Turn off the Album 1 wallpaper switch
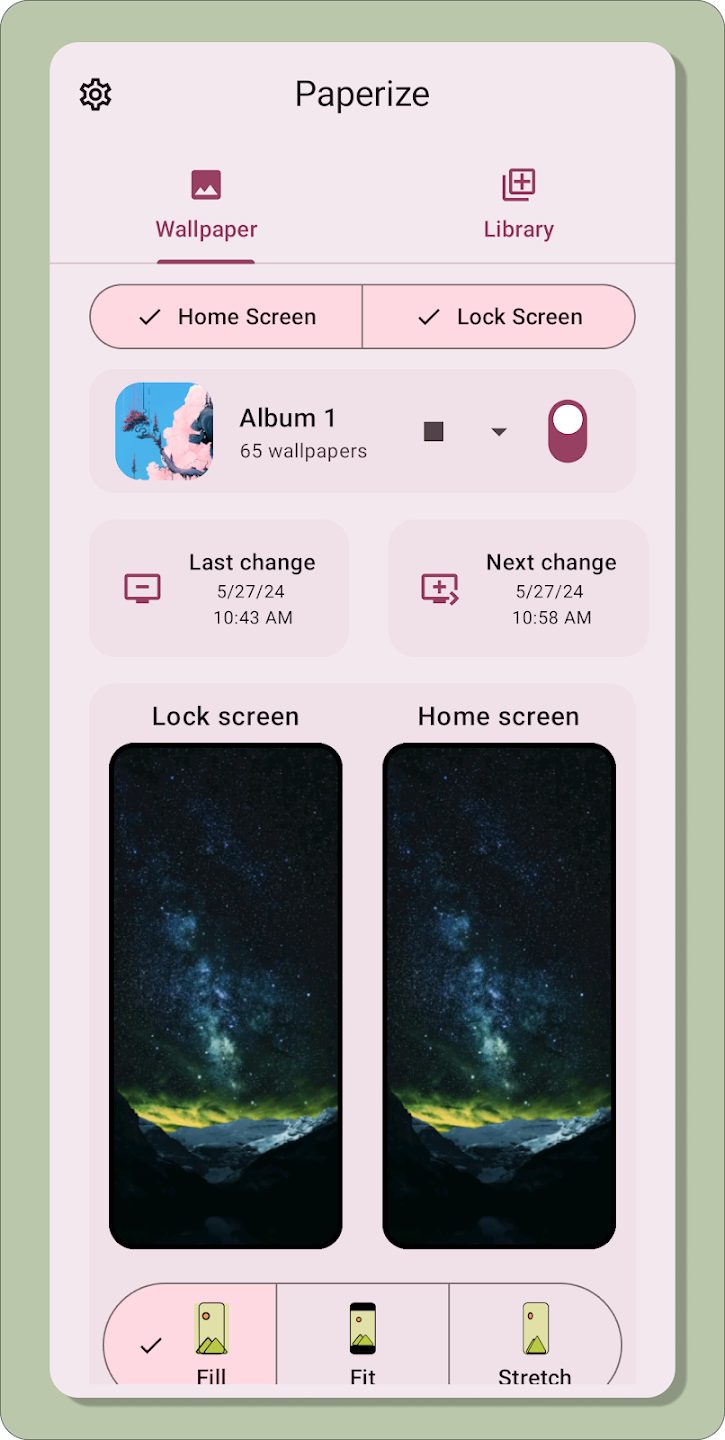725x1440 pixels. pos(568,431)
